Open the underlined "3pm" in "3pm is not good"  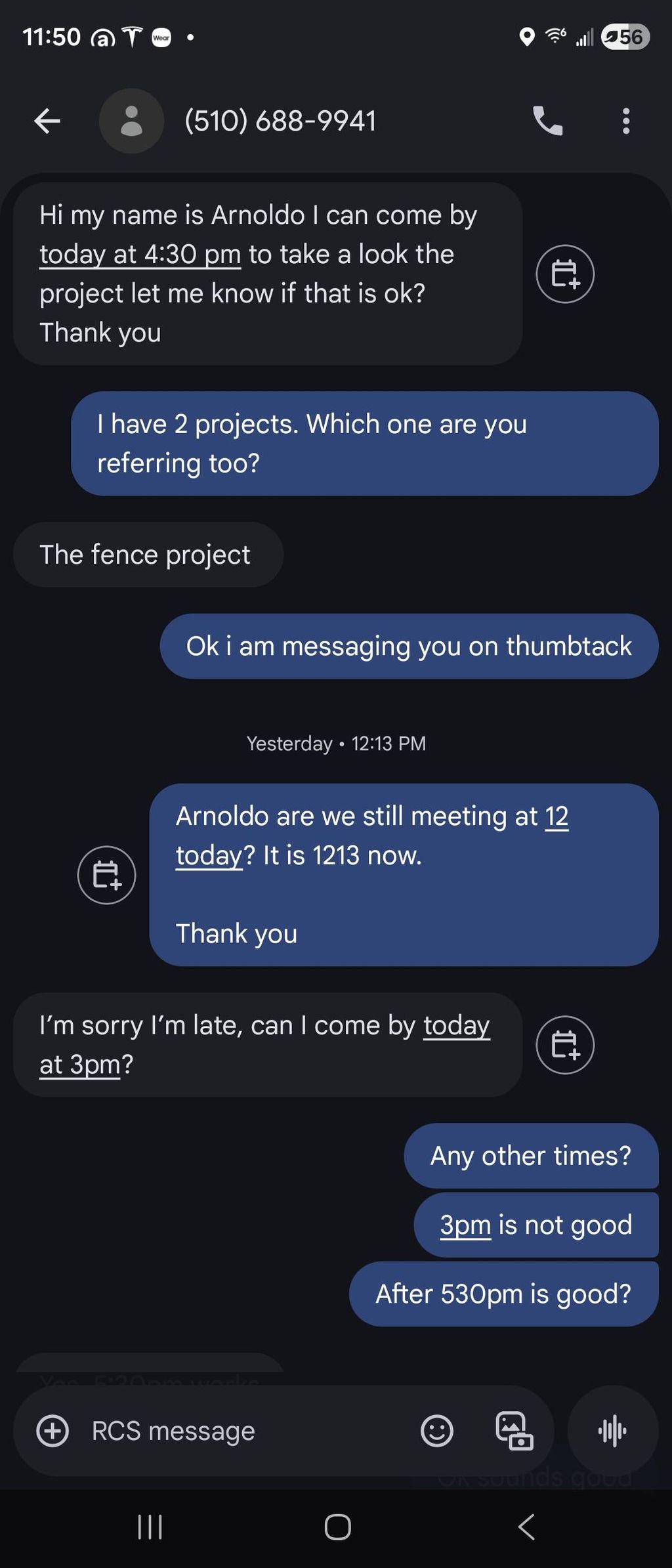pyautogui.click(x=465, y=1225)
